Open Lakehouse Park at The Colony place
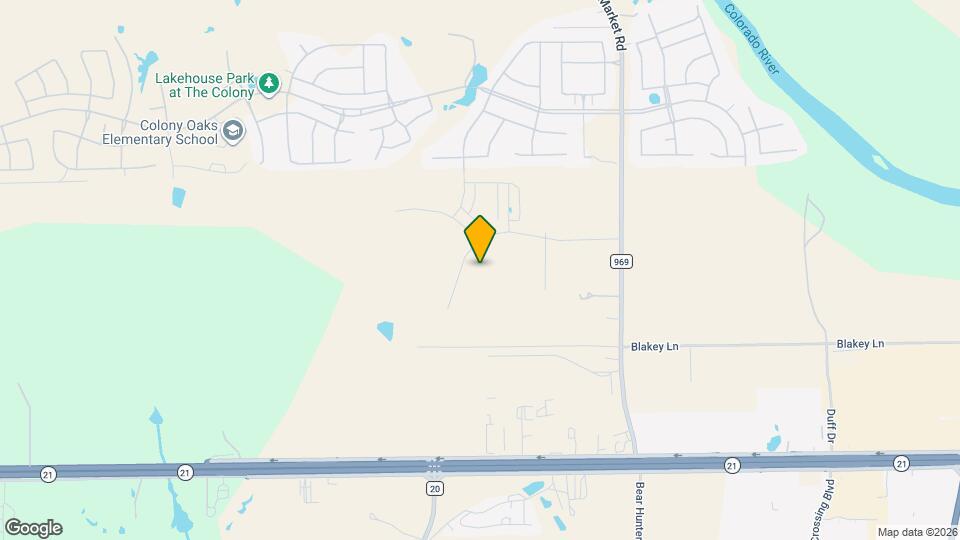 click(268, 85)
